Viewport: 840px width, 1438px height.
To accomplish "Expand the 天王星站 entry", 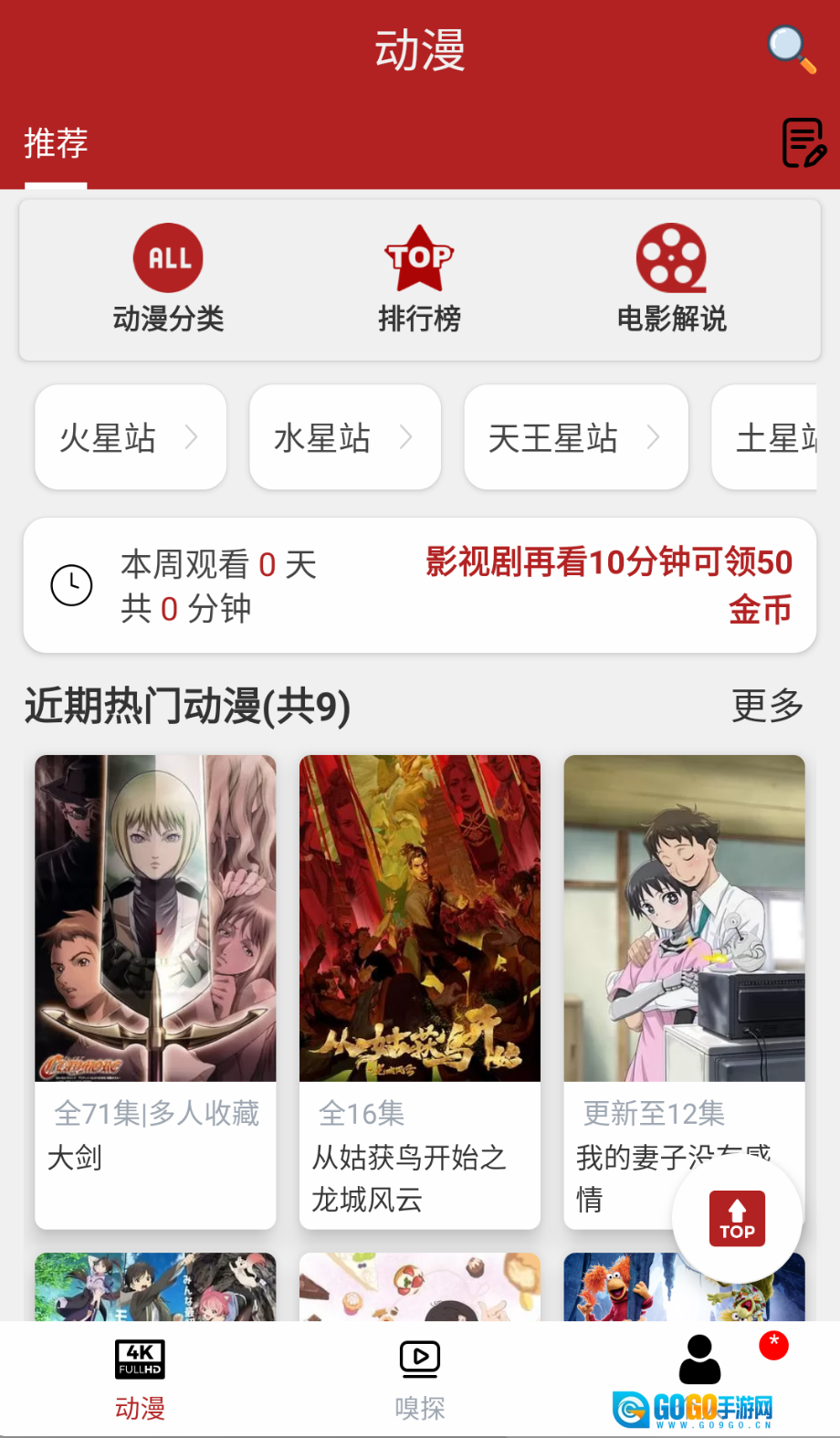I will (576, 436).
